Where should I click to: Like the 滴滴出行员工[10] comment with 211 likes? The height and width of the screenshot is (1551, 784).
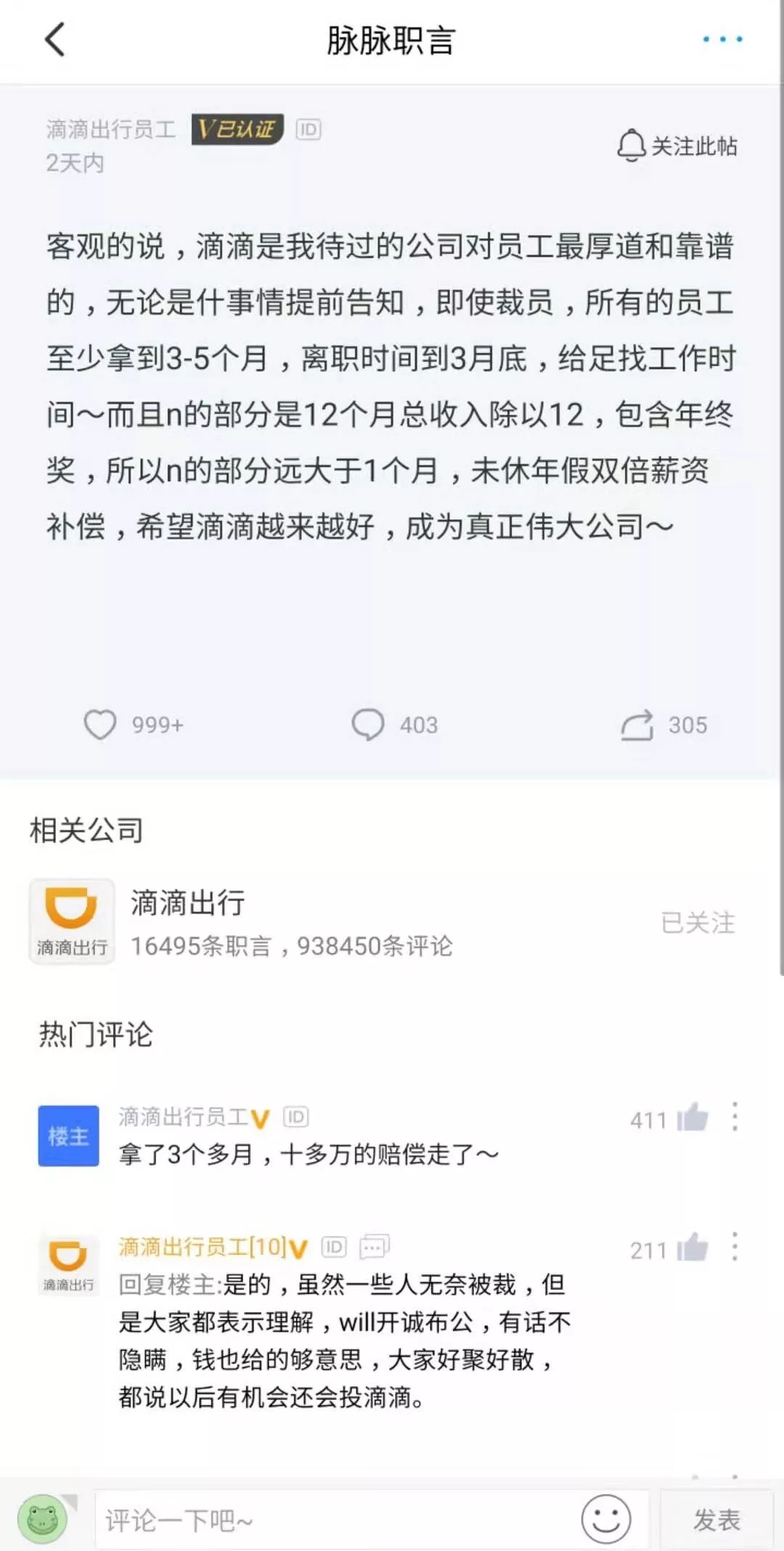[692, 1248]
